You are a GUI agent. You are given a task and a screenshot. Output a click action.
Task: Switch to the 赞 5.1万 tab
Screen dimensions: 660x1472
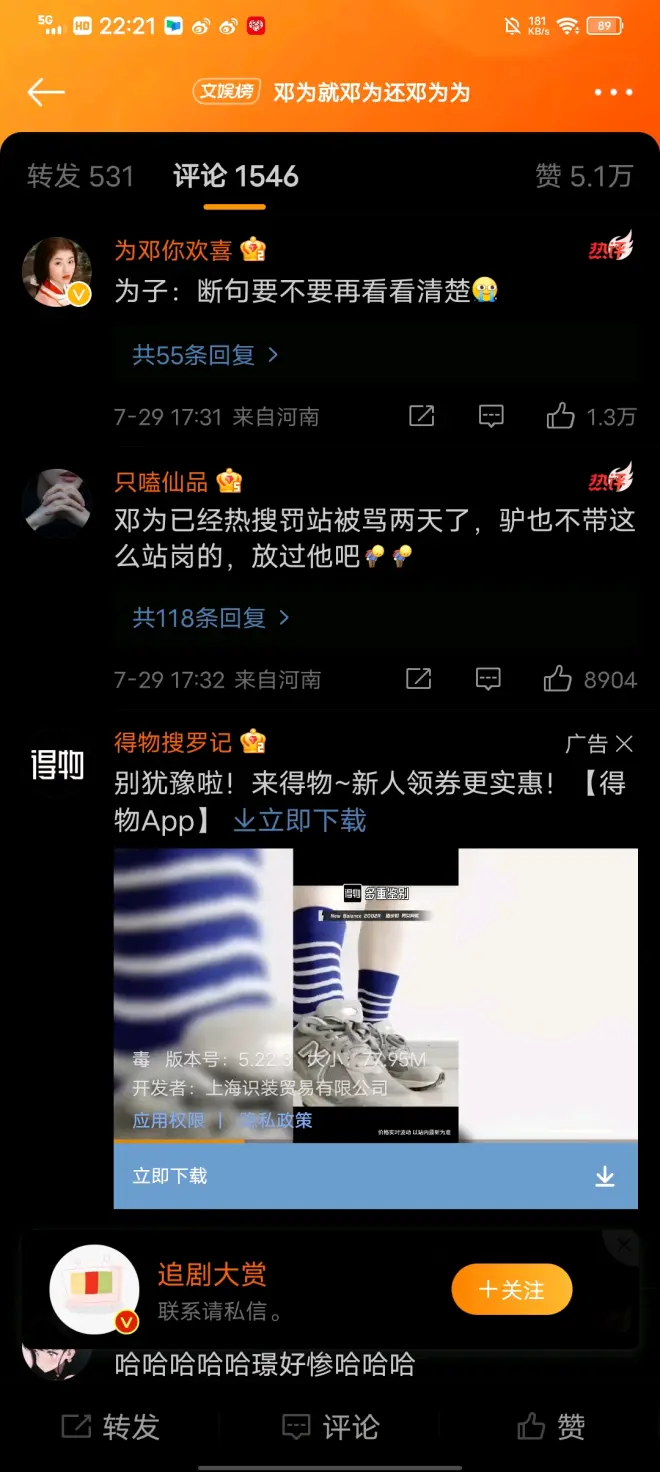584,177
